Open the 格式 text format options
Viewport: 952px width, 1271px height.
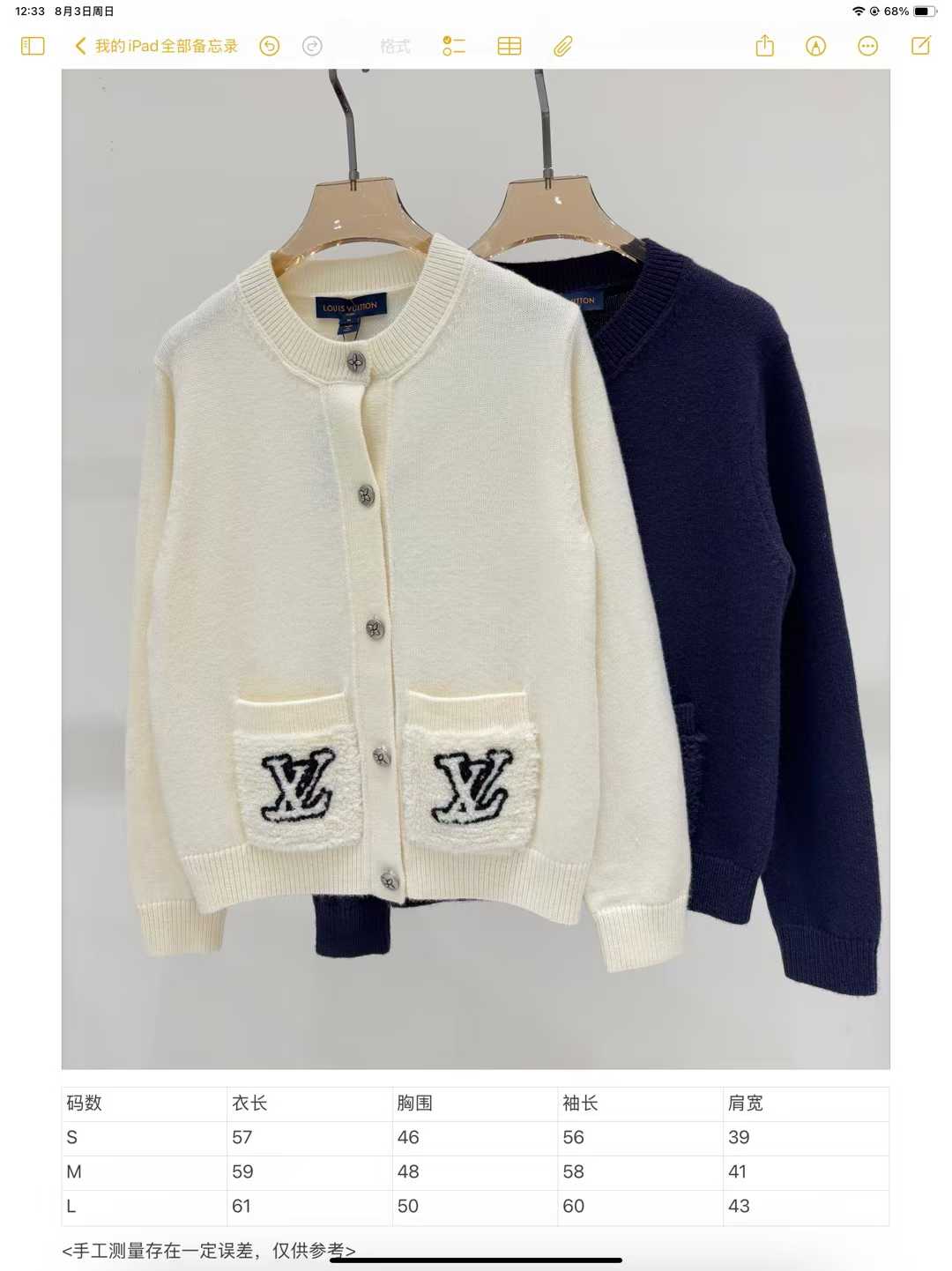(395, 46)
